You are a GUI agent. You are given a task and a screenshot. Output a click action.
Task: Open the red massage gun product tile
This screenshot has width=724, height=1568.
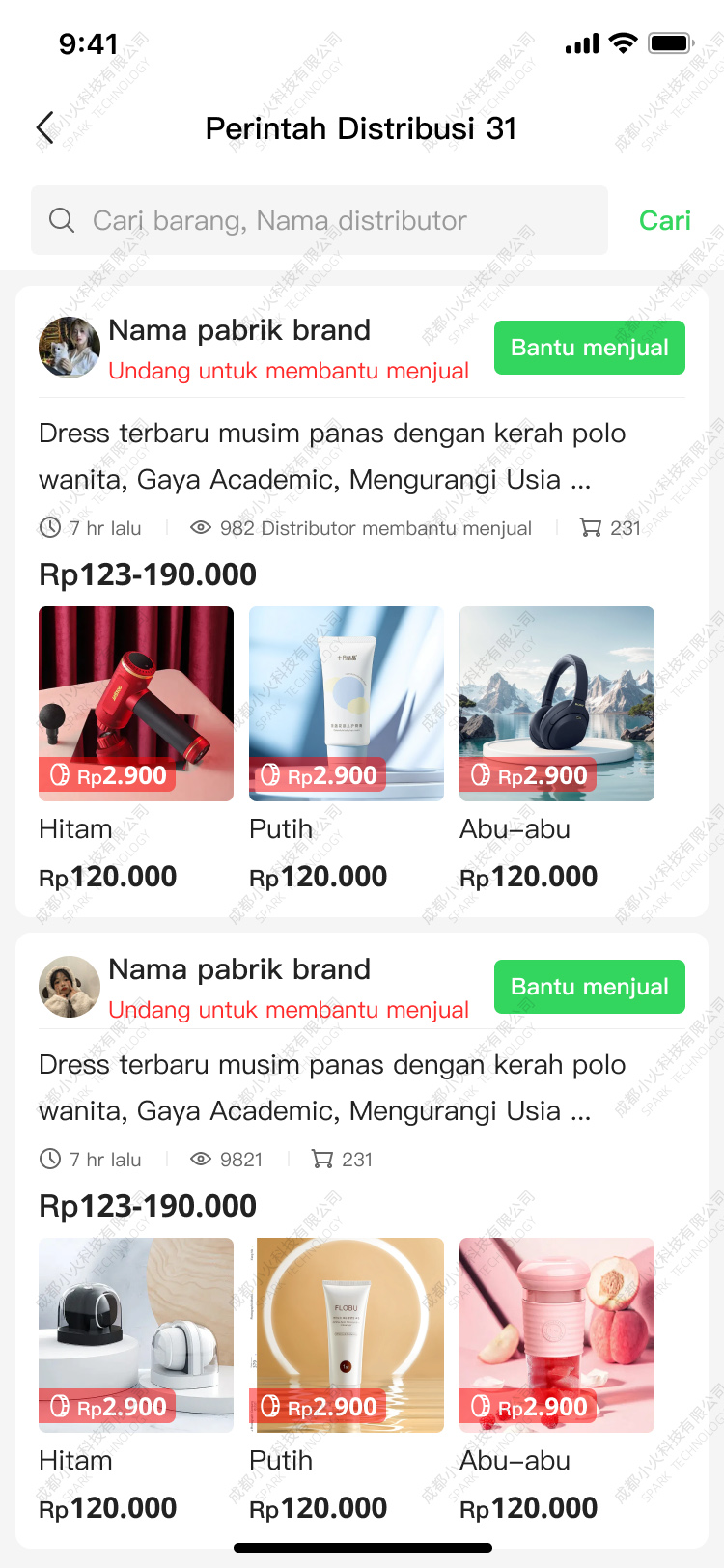(x=136, y=703)
